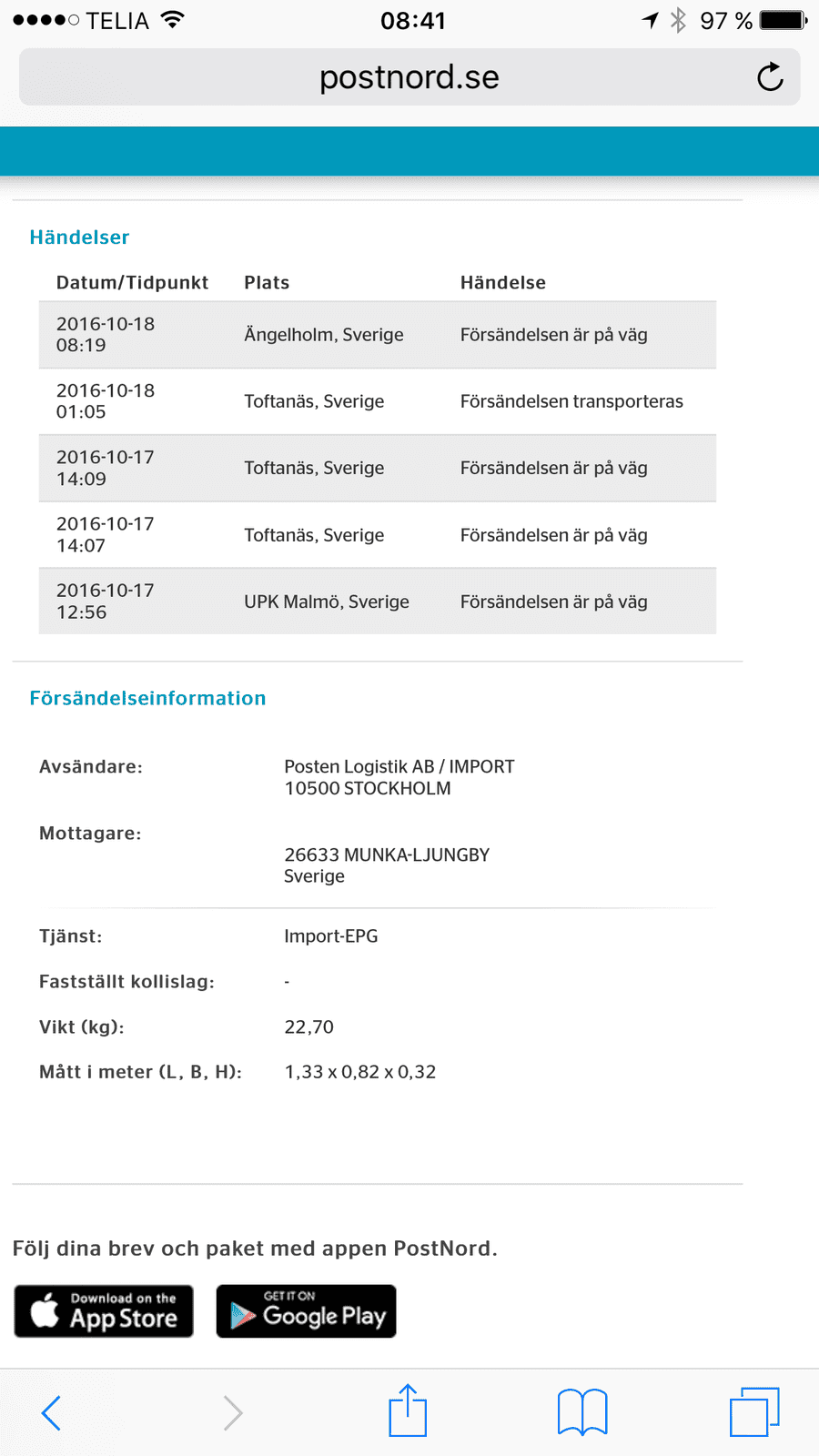Open the Safari share sheet
Image resolution: width=819 pixels, height=1456 pixels.
(x=408, y=1410)
